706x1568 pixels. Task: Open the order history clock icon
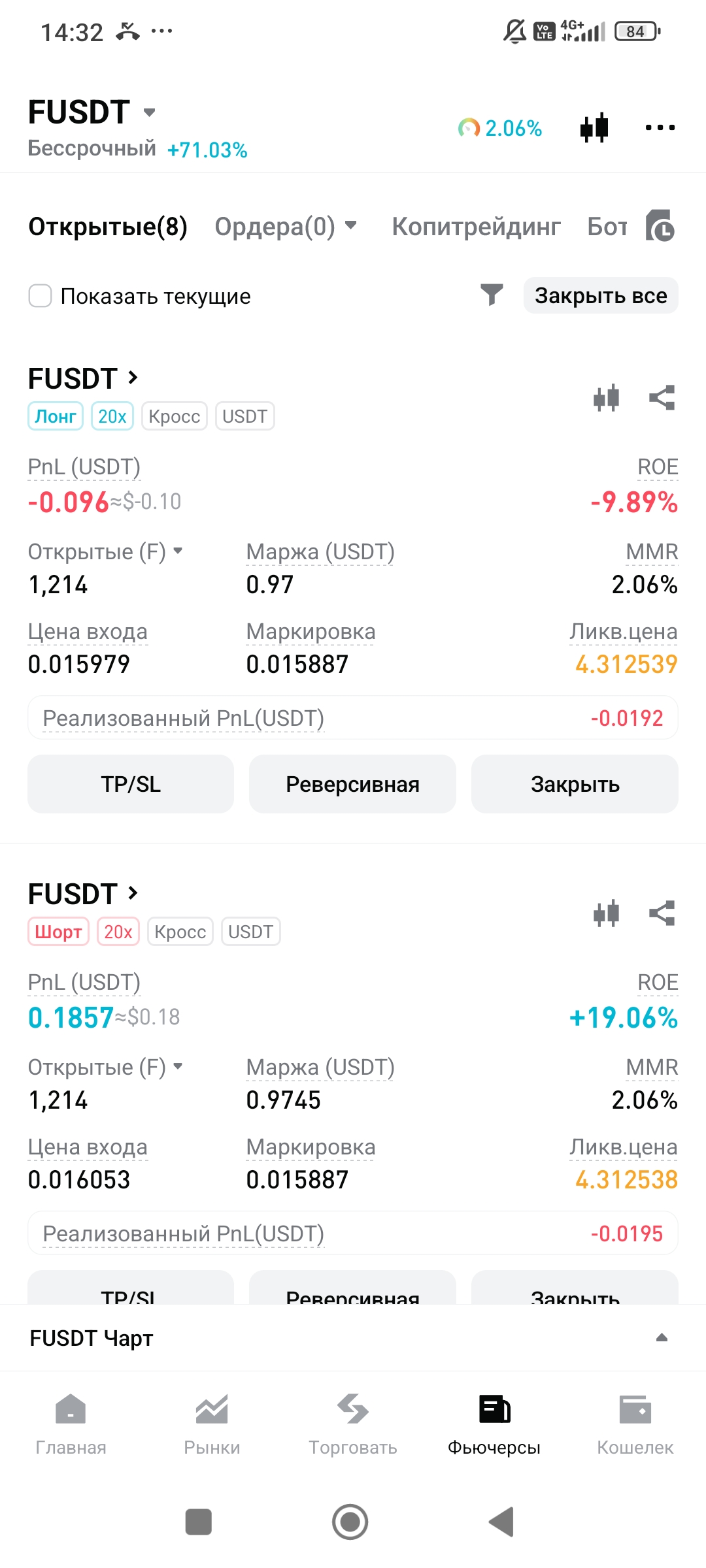[x=660, y=227]
